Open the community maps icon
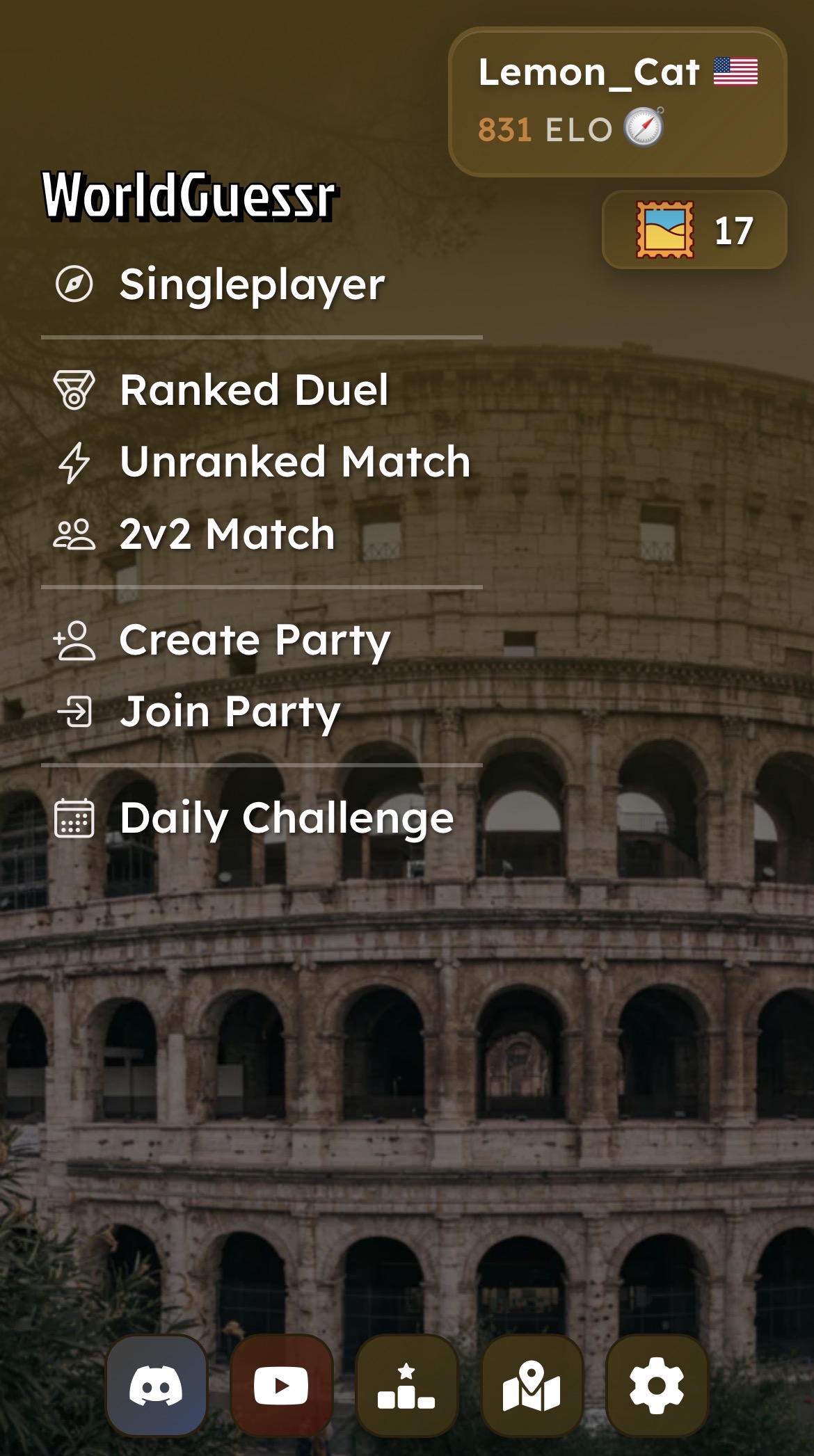814x1456 pixels. (532, 1385)
